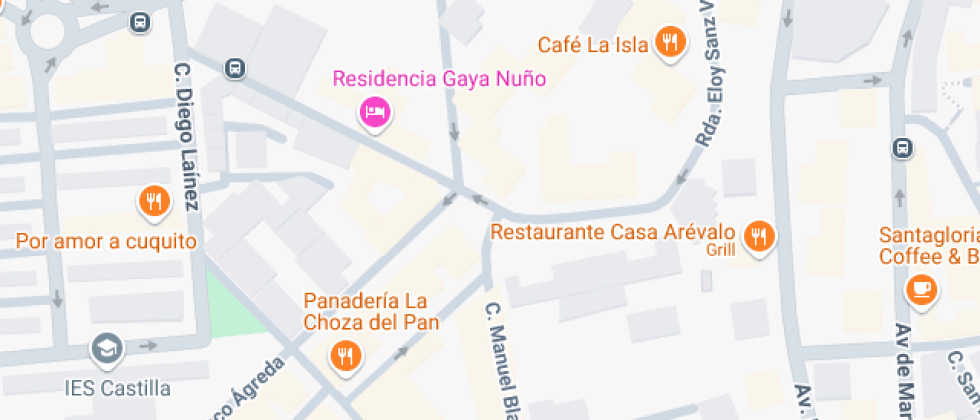Tap the Restaurante Casa Arévalo pin
The width and height of the screenshot is (980, 420).
[x=759, y=237]
